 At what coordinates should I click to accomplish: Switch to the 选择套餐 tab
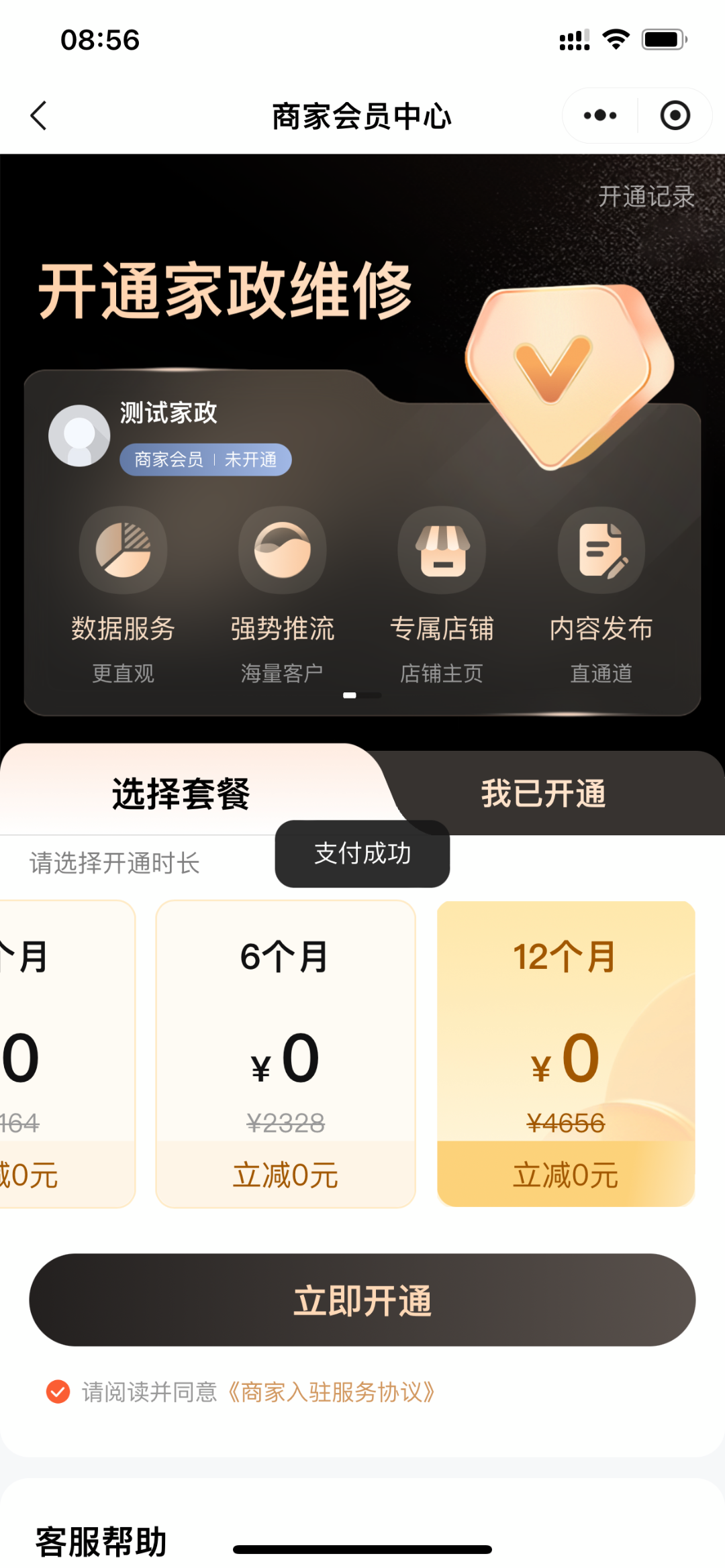[181, 793]
